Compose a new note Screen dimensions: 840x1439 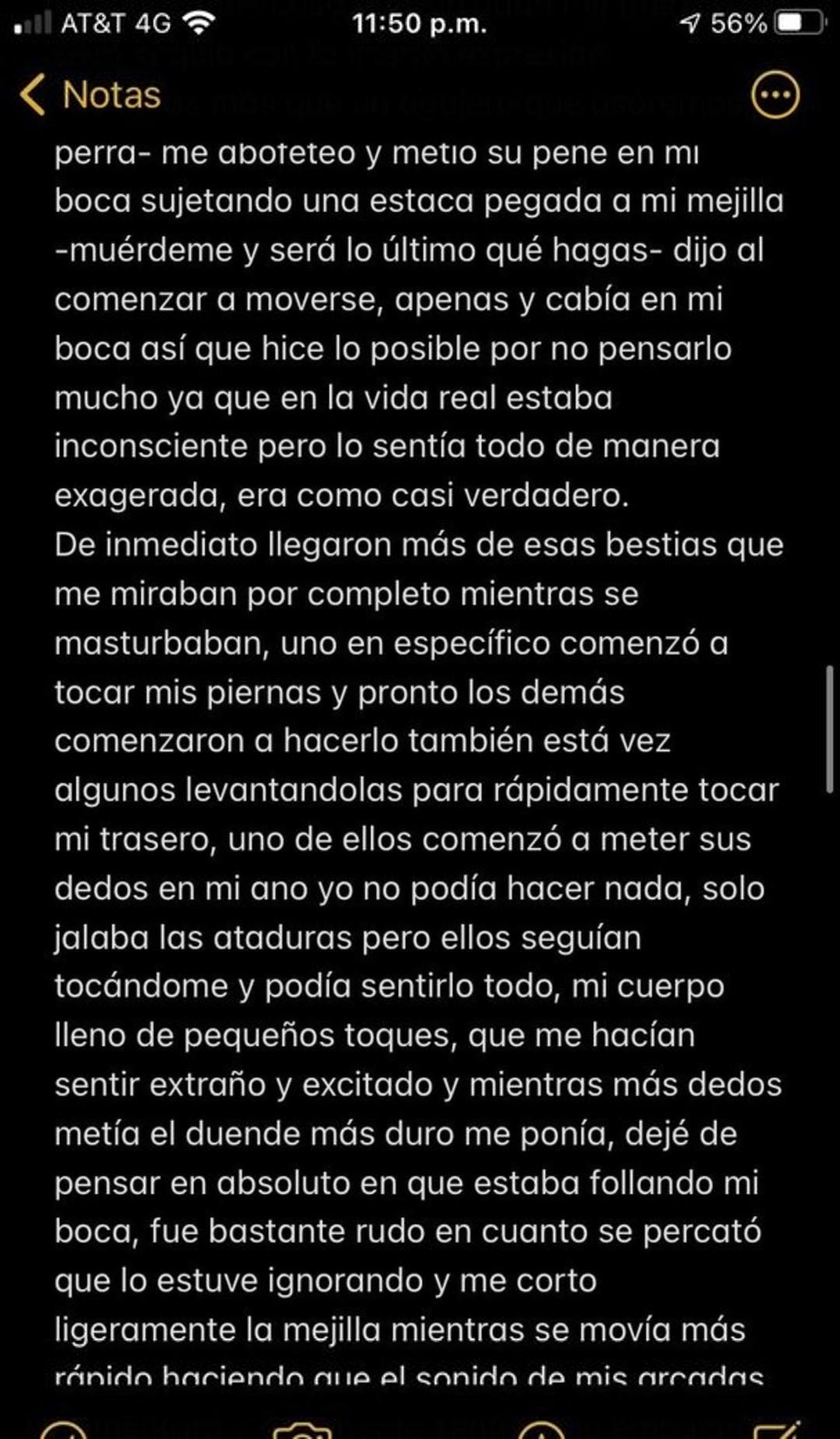pos(776,1430)
